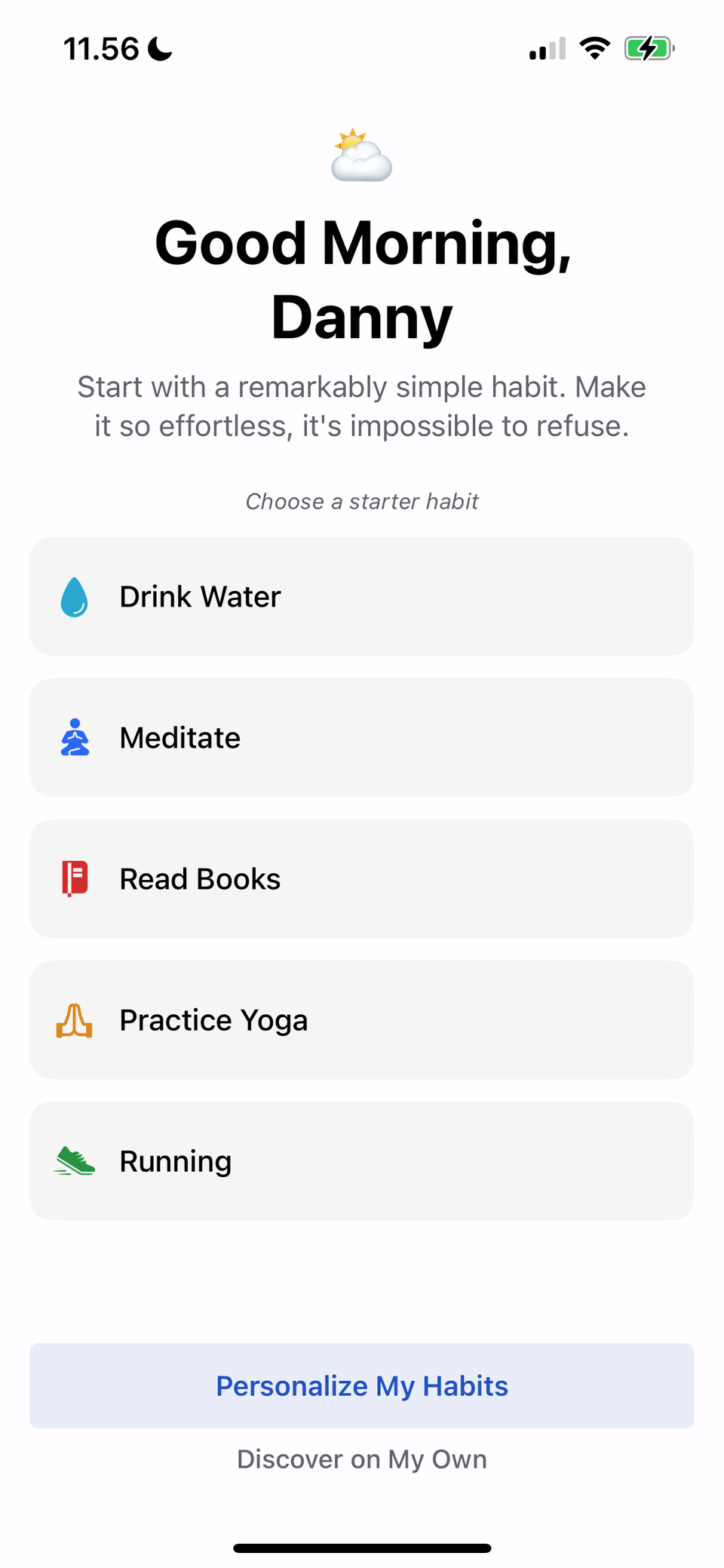The image size is (724, 1568).
Task: Click the charging battery indicator
Action: click(x=649, y=48)
